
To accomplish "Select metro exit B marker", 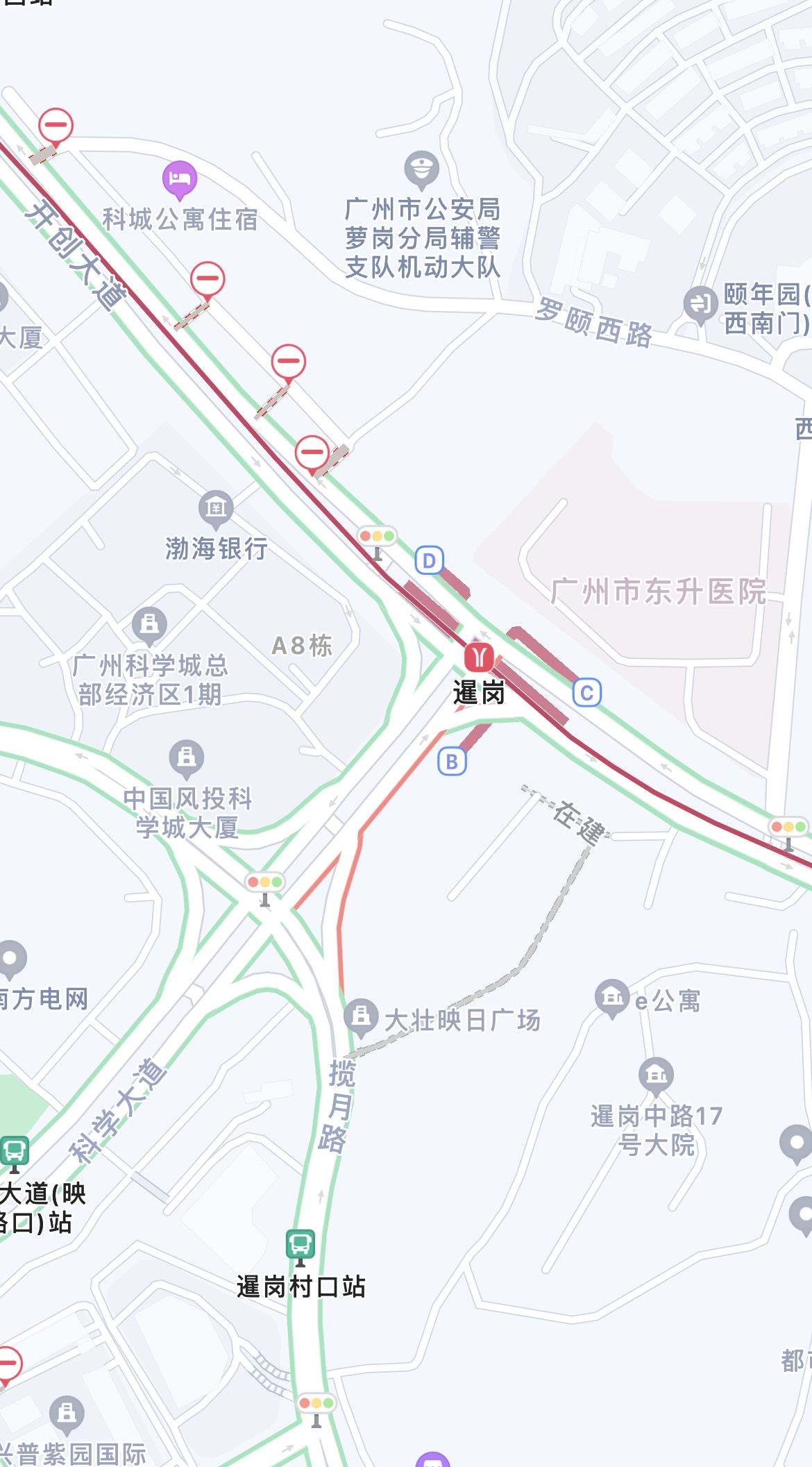I will 452,762.
